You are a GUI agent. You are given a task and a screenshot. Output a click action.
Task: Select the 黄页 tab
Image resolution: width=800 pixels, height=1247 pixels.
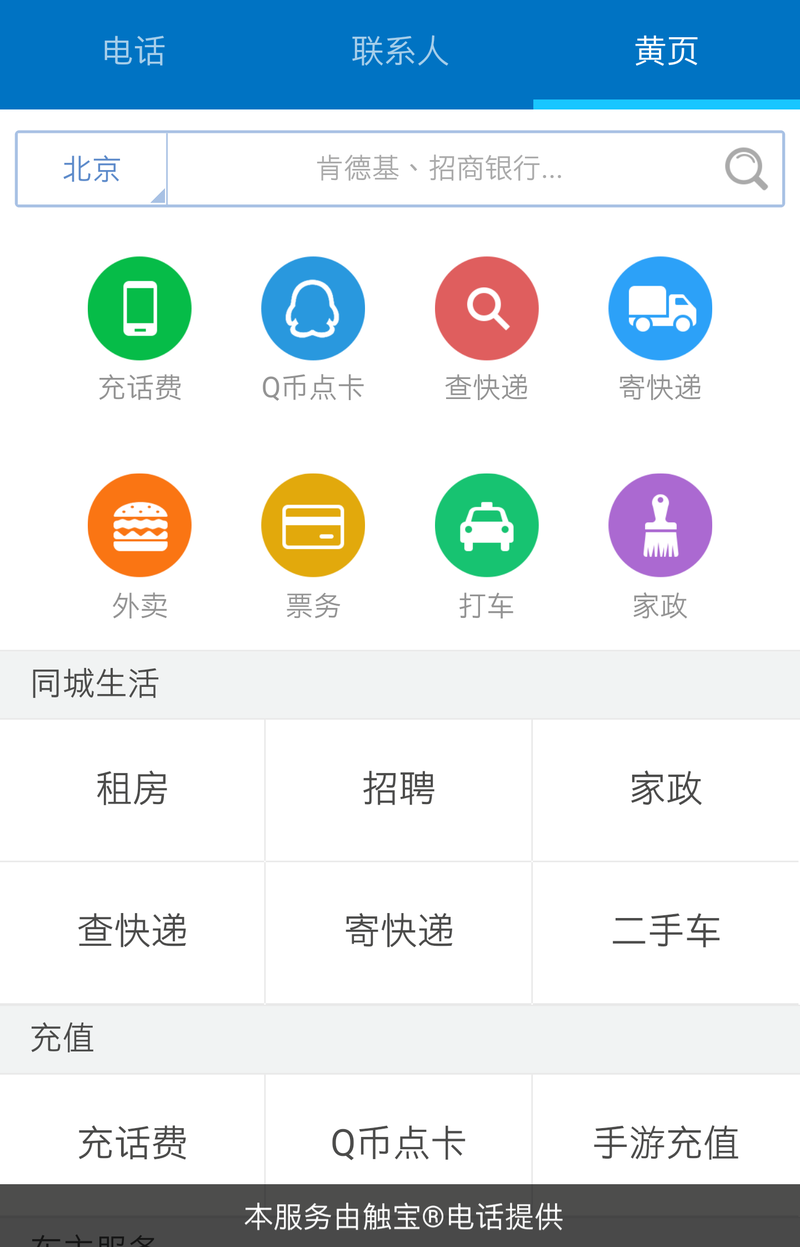tap(665, 50)
